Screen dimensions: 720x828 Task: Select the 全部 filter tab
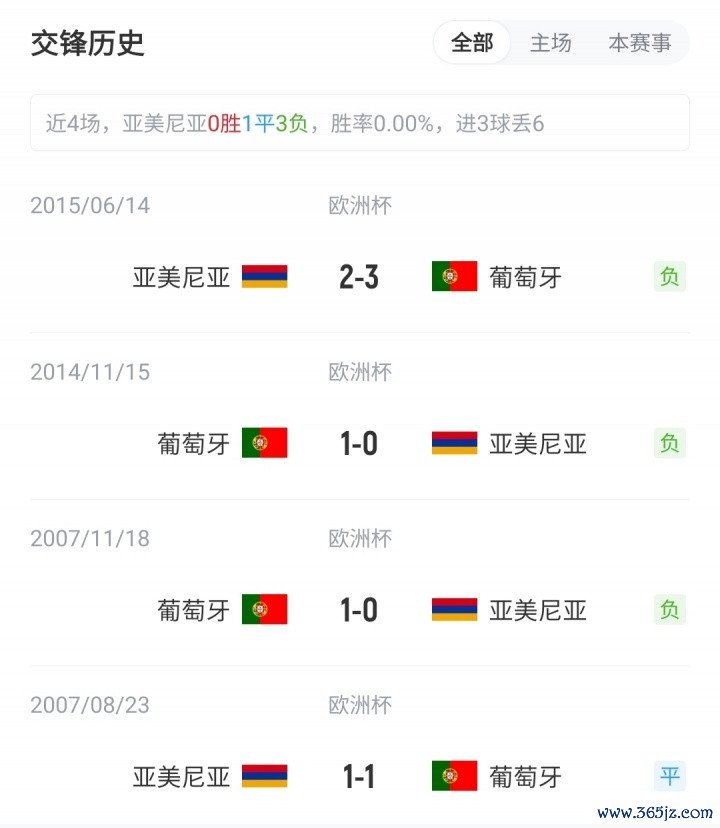pyautogui.click(x=472, y=44)
